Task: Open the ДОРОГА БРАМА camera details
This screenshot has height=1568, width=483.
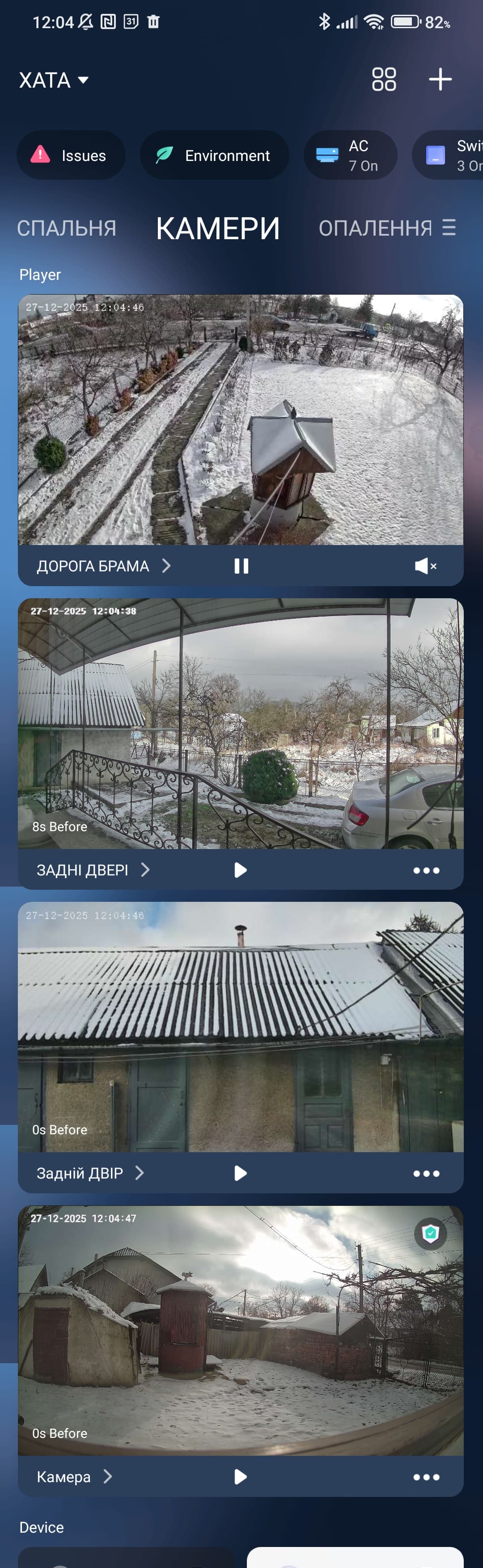Action: (x=104, y=566)
